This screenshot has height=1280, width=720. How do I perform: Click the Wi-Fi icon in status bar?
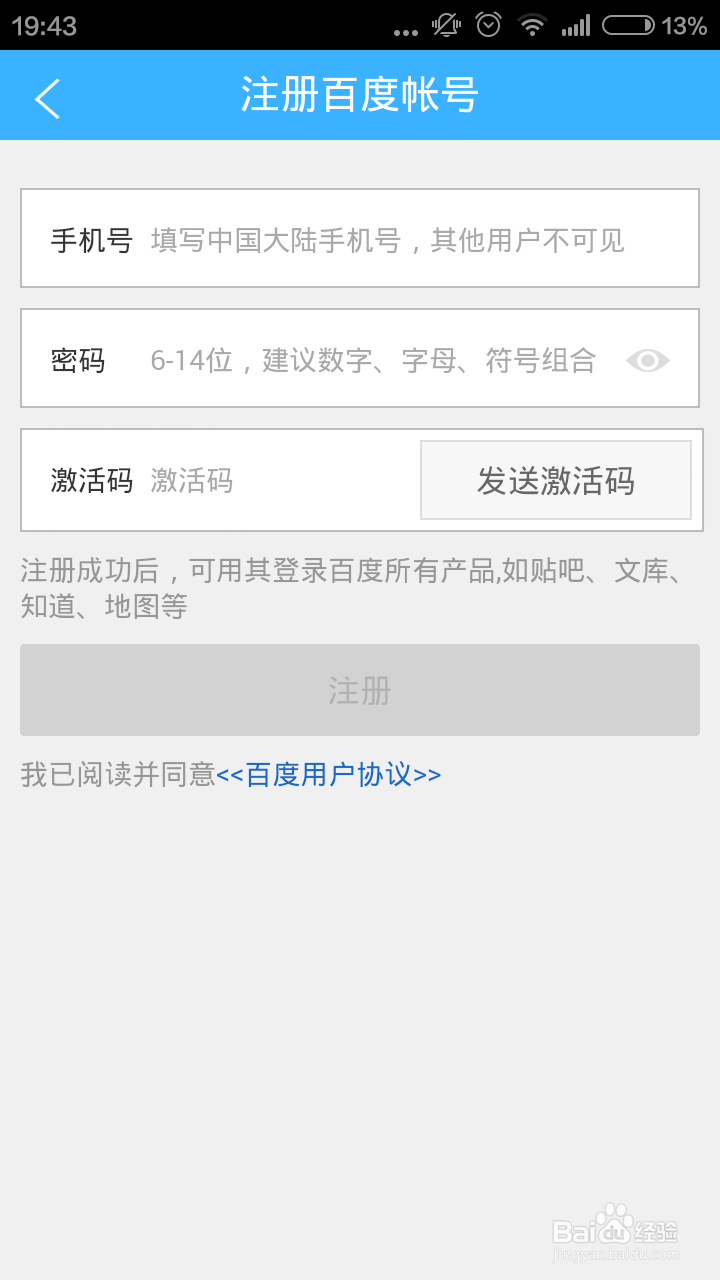530,27
